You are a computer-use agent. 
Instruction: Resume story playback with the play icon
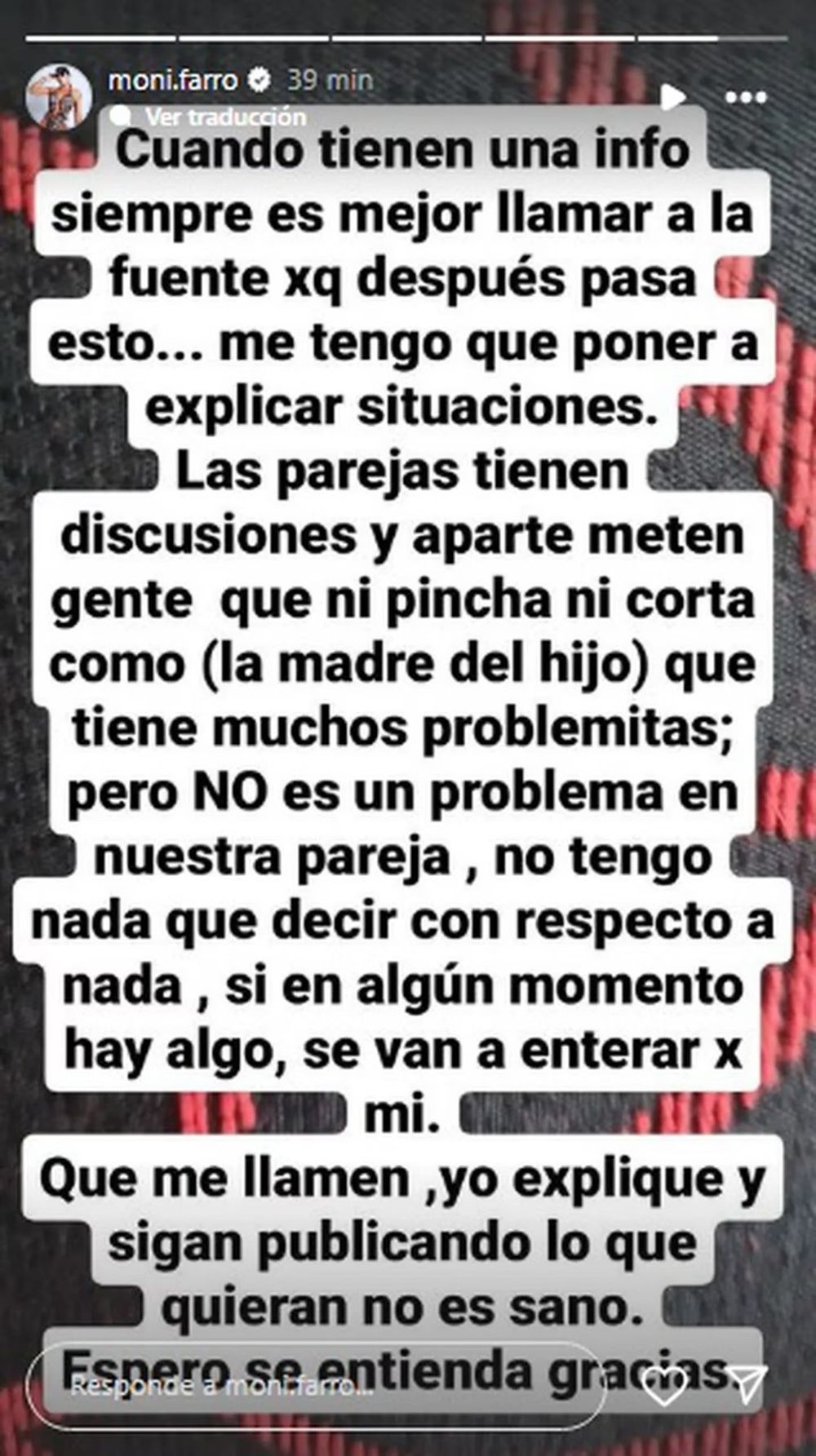[672, 98]
